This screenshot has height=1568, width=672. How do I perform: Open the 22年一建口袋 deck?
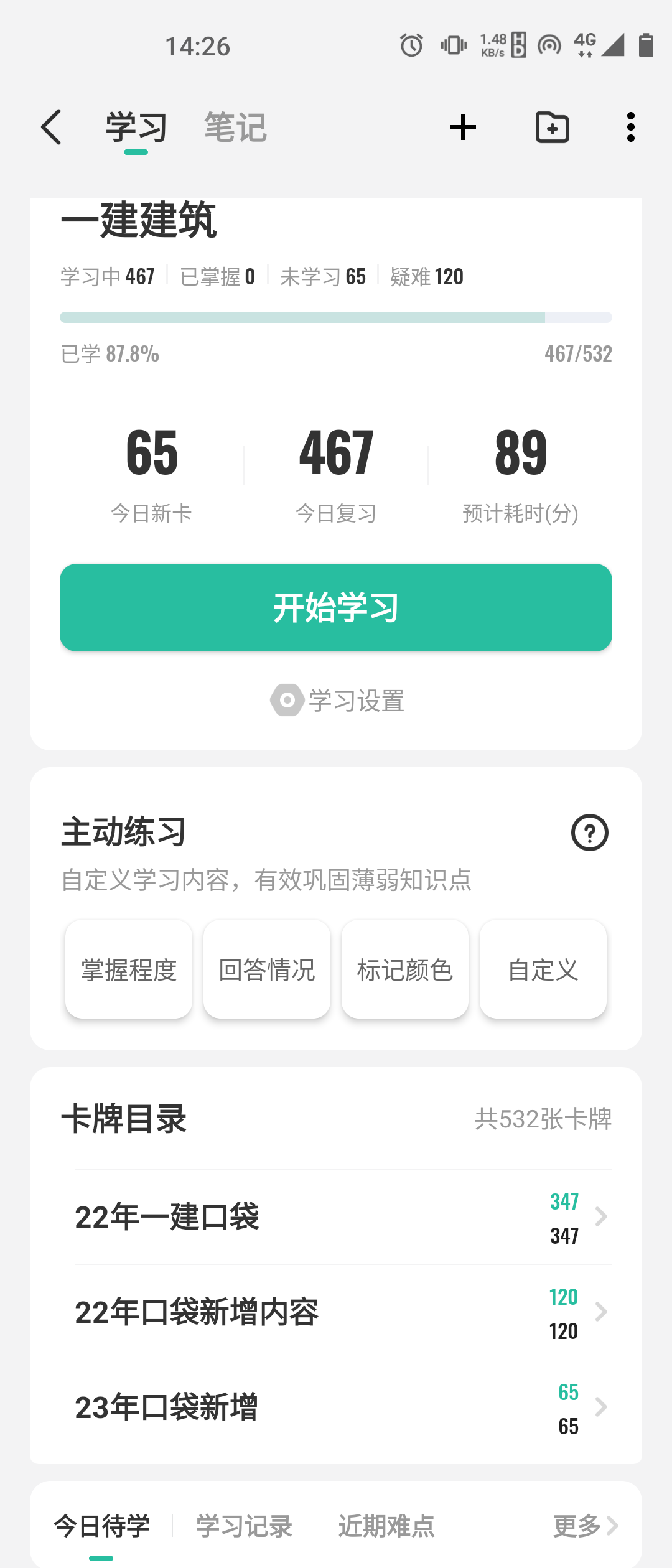click(x=336, y=1217)
